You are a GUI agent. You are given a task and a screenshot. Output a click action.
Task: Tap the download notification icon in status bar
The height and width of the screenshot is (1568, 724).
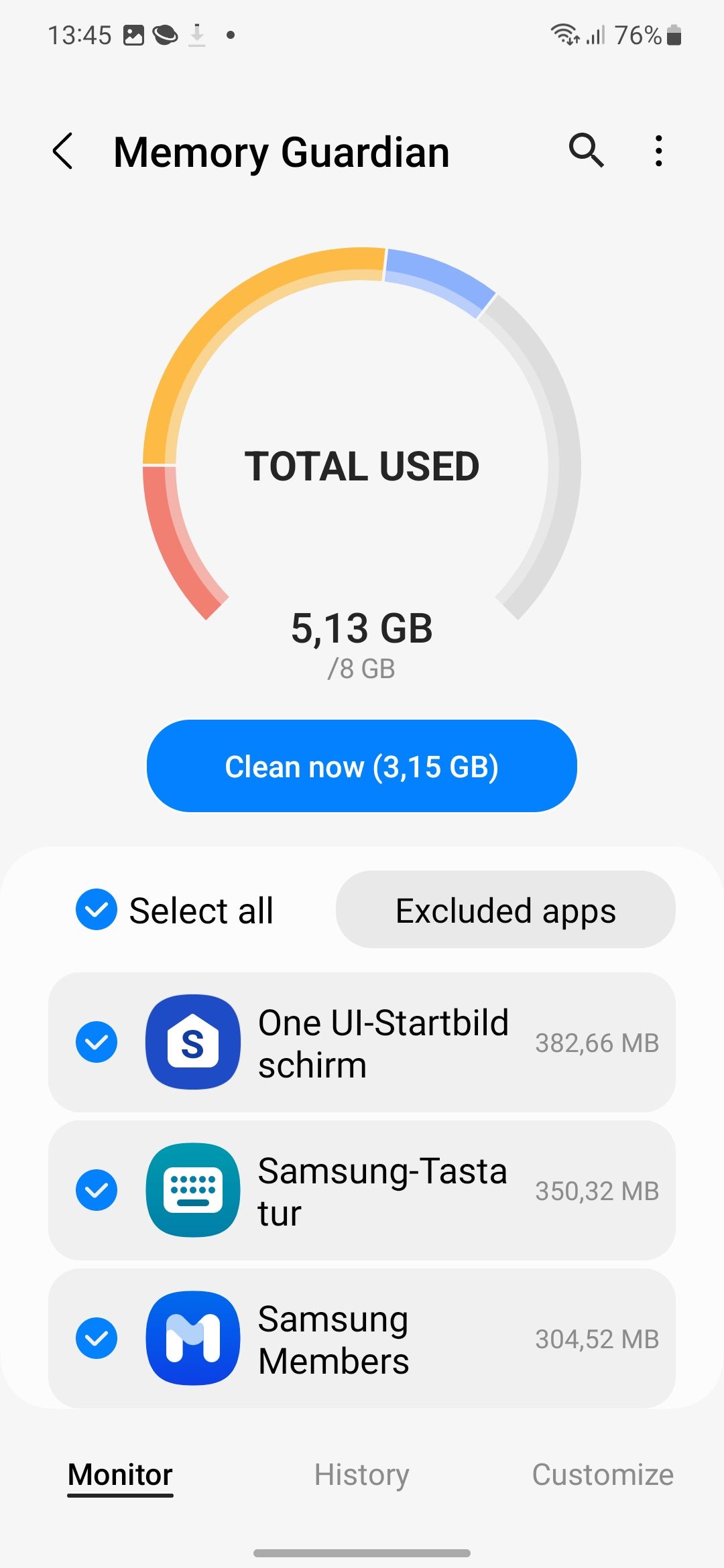[x=198, y=34]
